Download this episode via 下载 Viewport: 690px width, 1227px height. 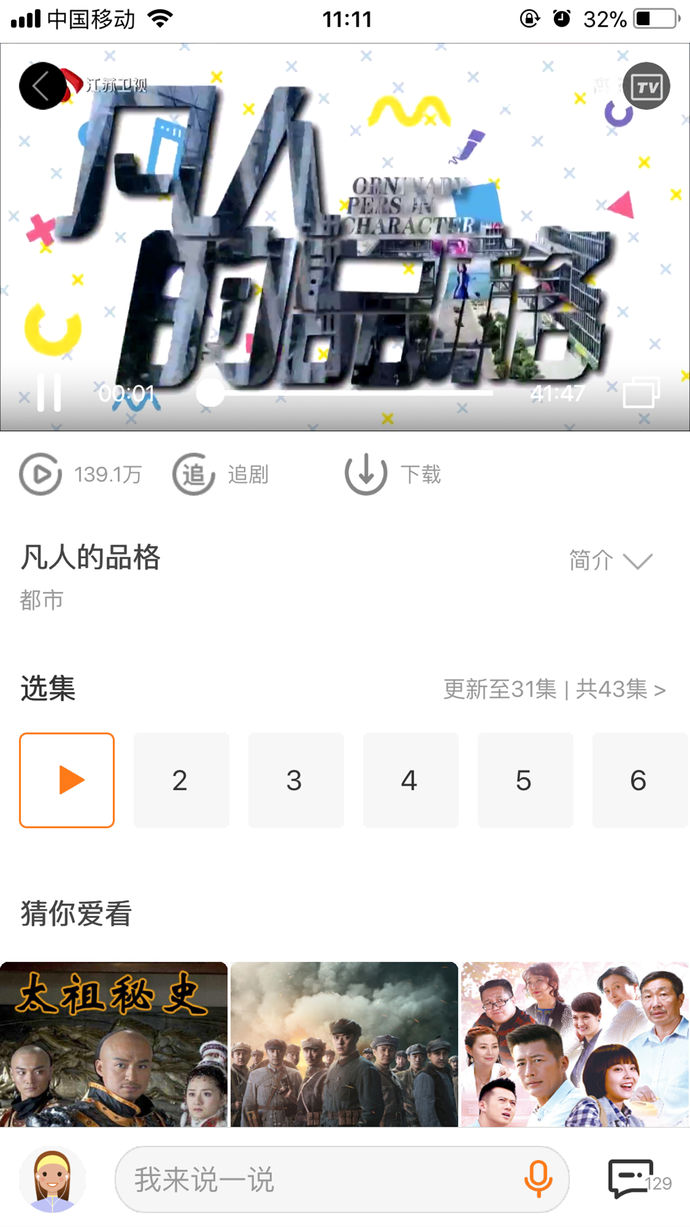pos(393,474)
